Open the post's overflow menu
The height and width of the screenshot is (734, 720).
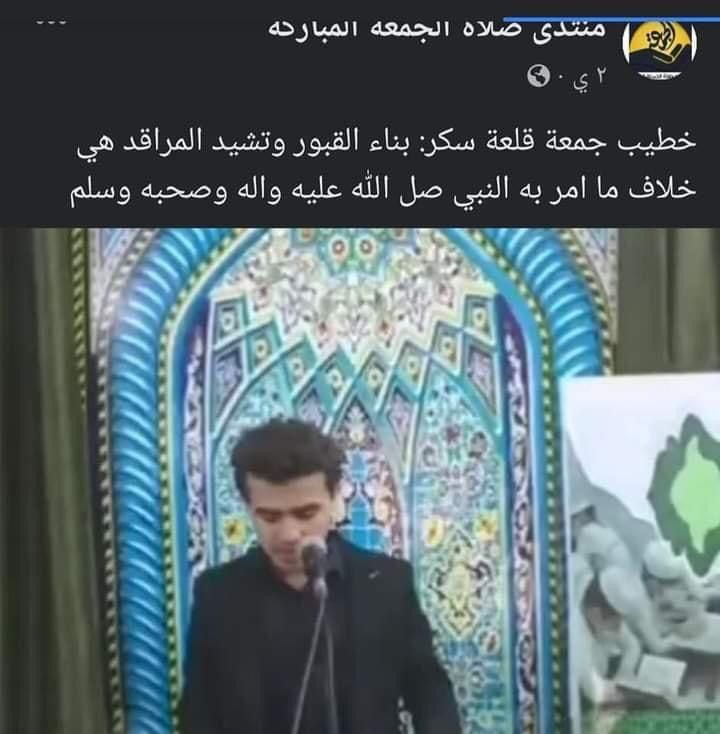[x=50, y=22]
